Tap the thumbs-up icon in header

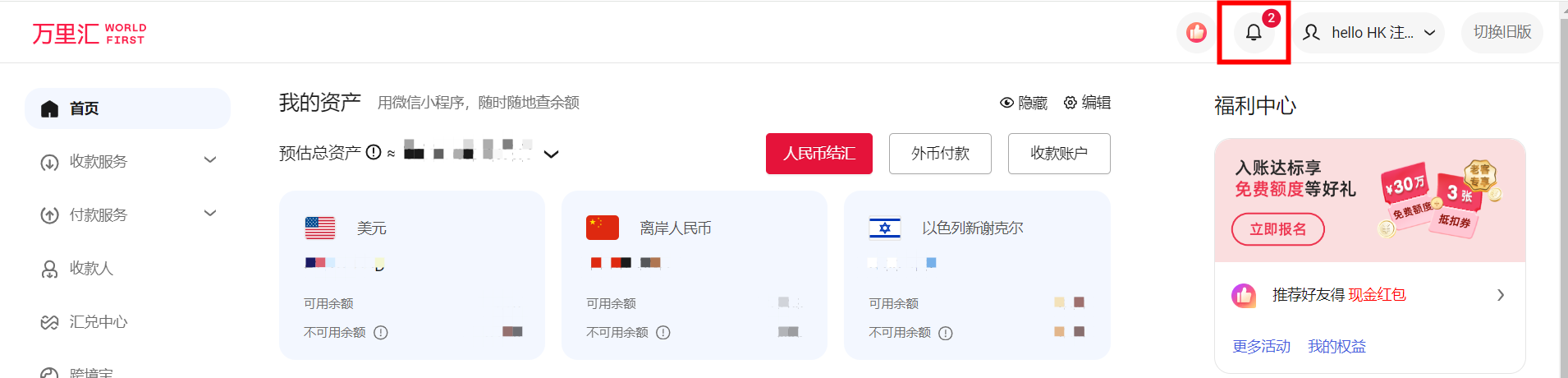pyautogui.click(x=1196, y=33)
